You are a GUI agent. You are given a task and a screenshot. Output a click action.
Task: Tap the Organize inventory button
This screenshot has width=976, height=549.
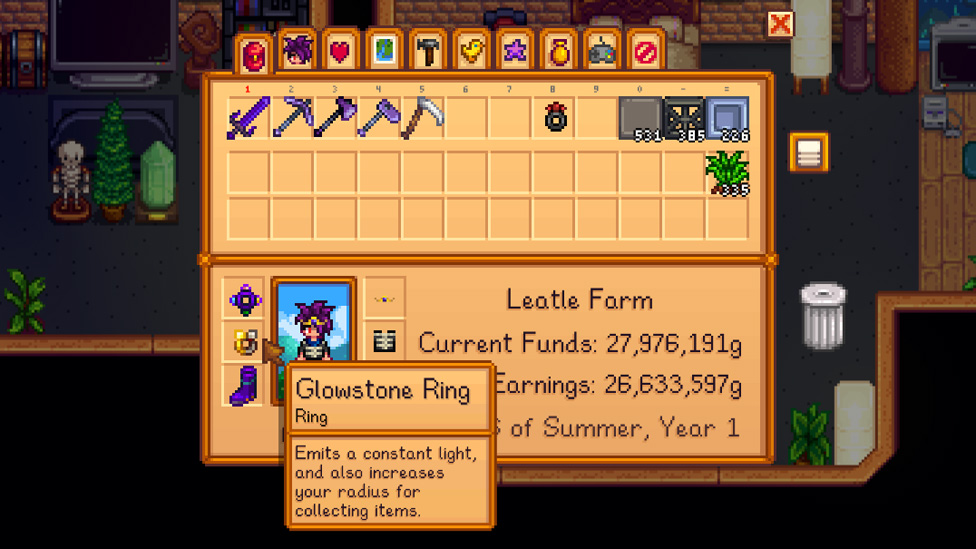[x=808, y=153]
